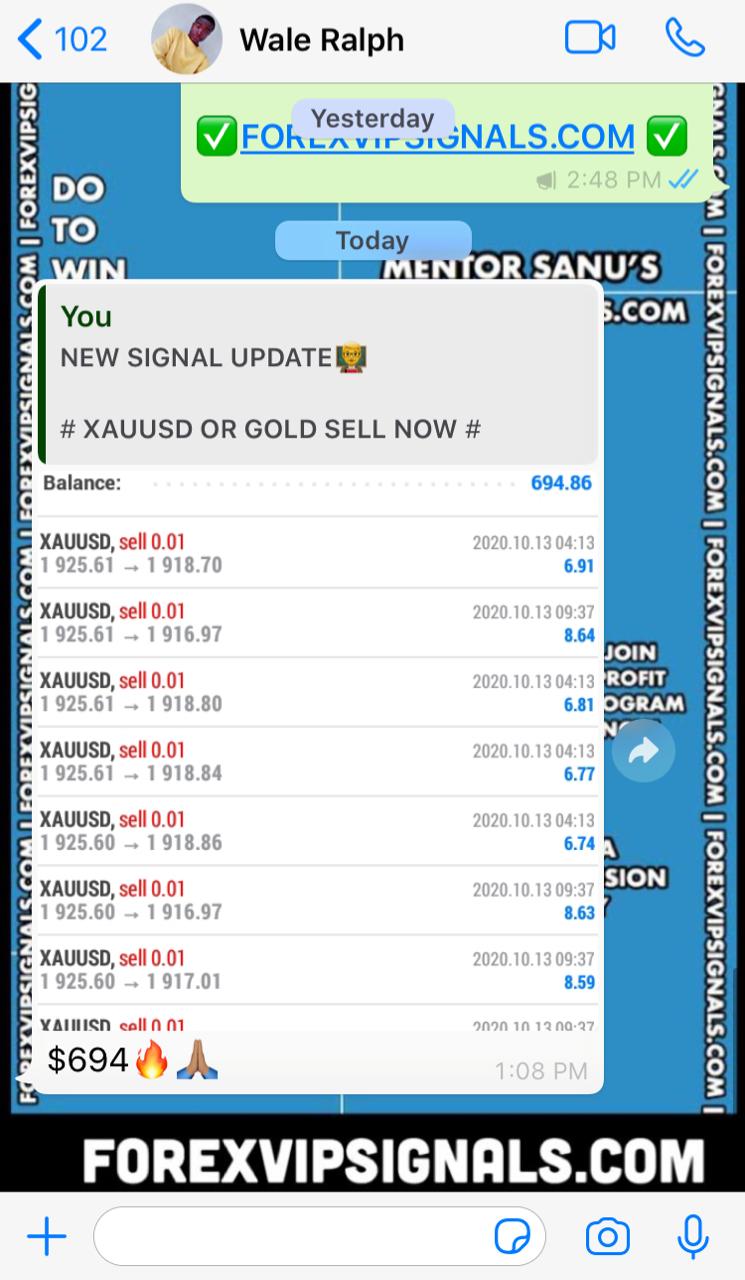The height and width of the screenshot is (1280, 745).
Task: Start a voice call with Wale Ralph
Action: tap(685, 39)
